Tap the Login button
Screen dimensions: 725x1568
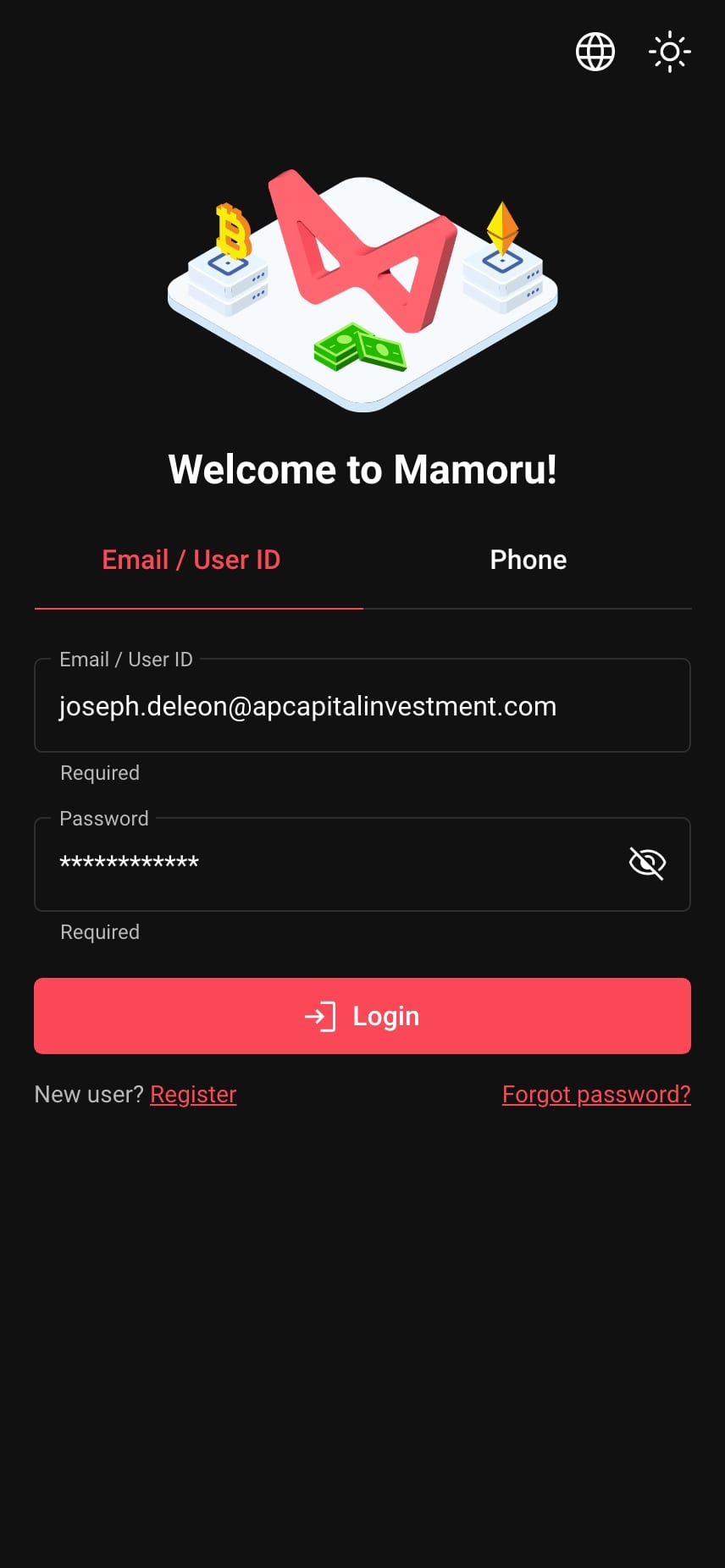(x=362, y=1016)
